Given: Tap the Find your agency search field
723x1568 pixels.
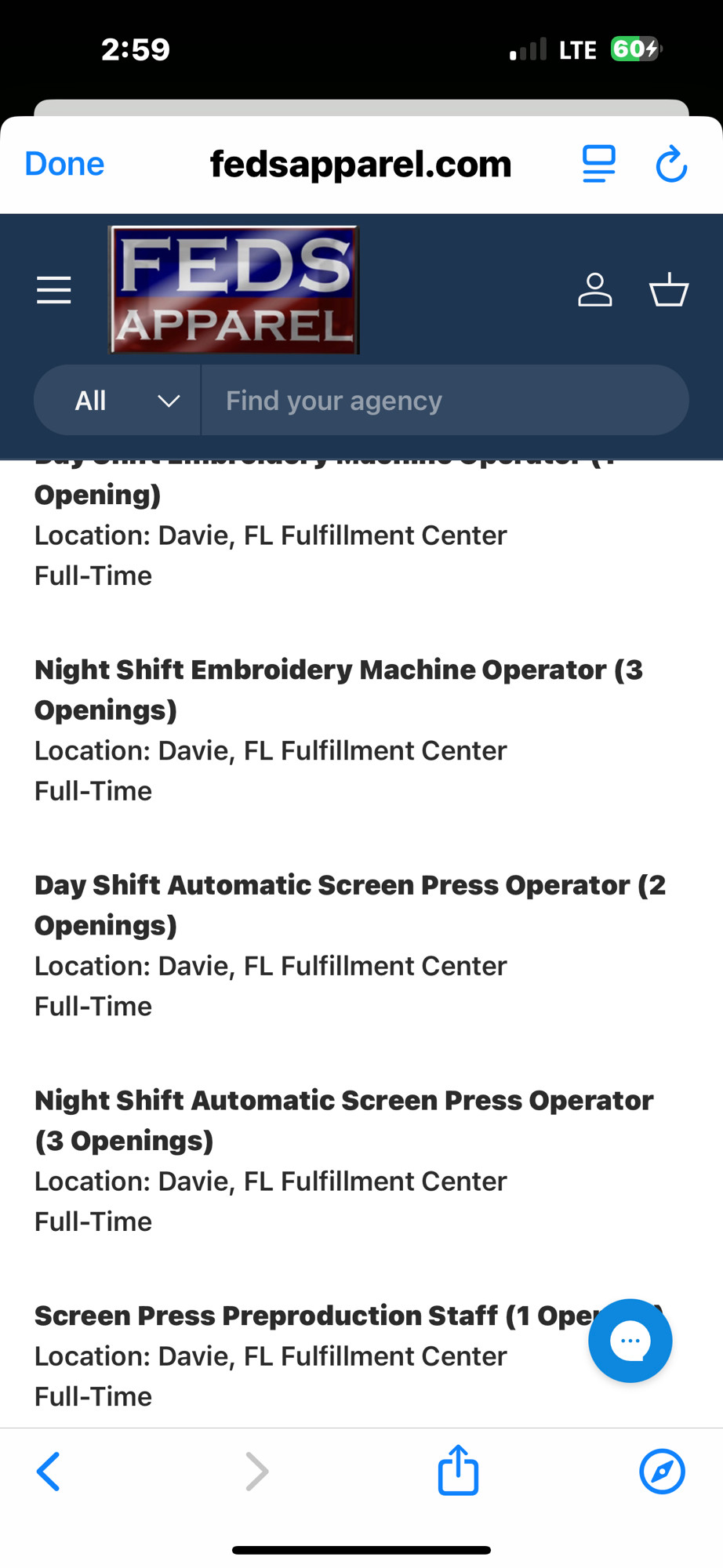Looking at the screenshot, I should coord(445,401).
